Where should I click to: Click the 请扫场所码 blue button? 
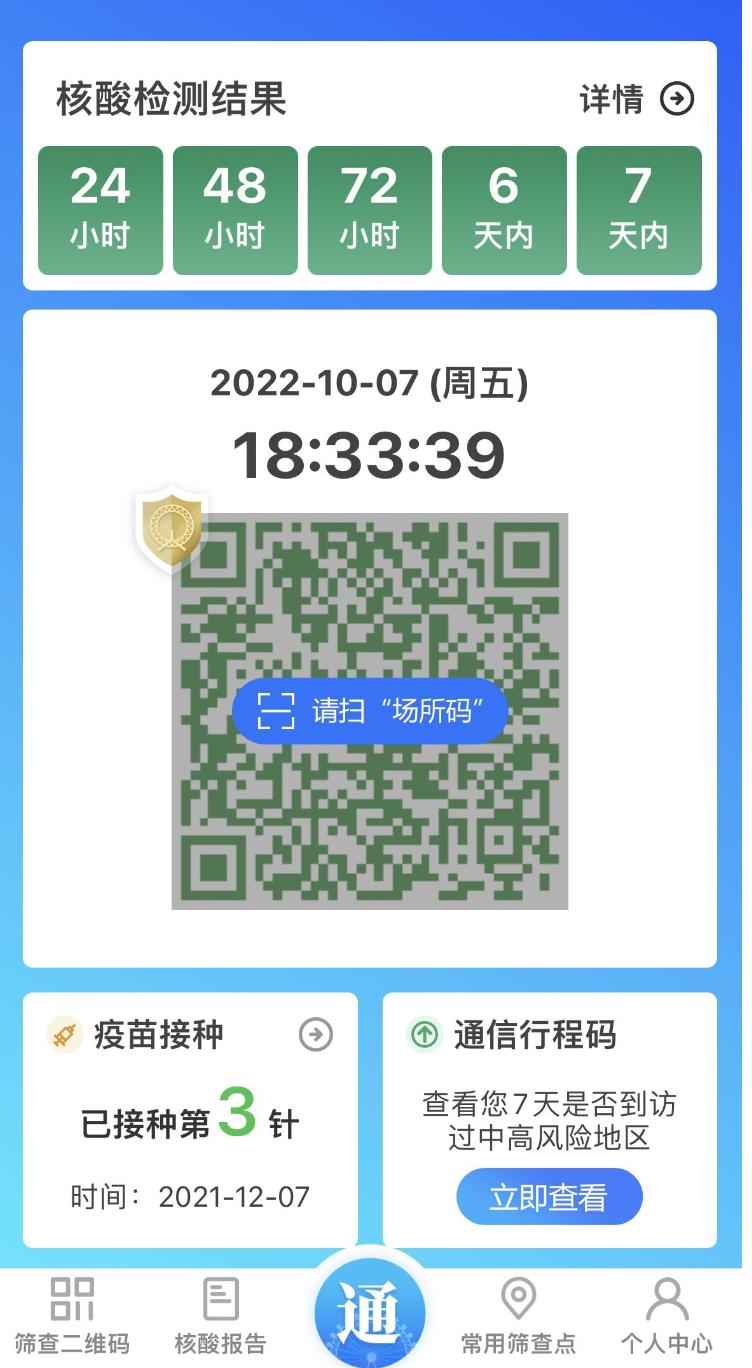click(x=371, y=711)
